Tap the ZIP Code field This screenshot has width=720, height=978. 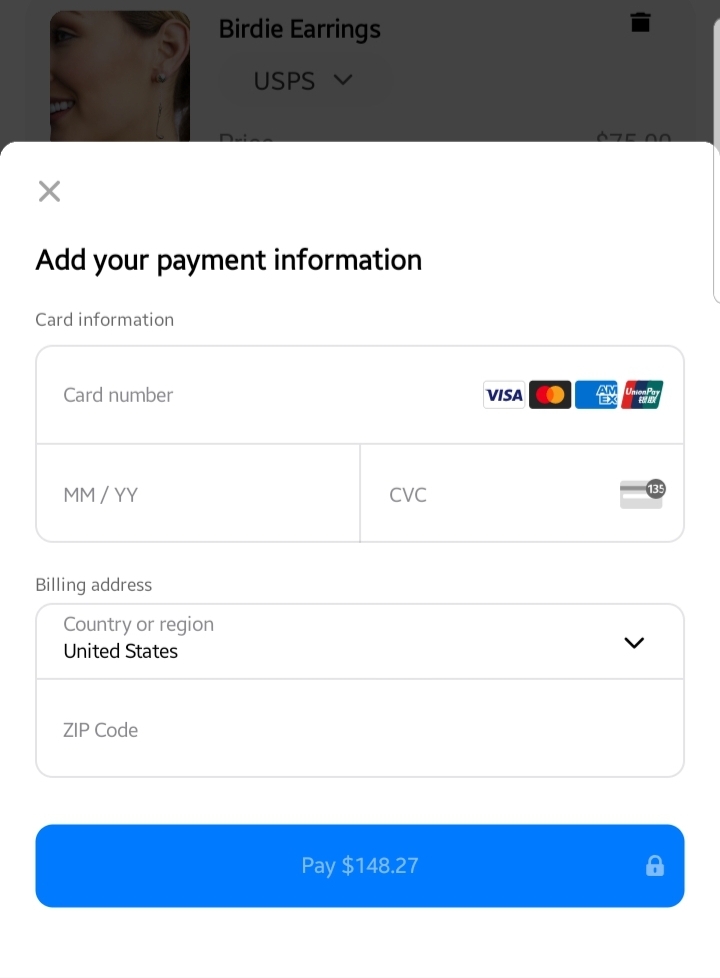click(x=360, y=729)
